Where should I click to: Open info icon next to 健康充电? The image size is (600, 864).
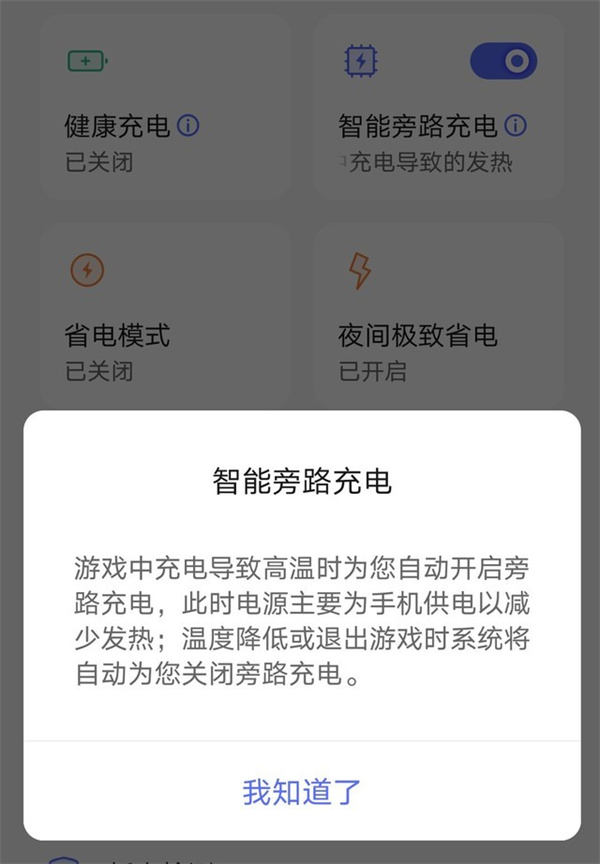(188, 126)
